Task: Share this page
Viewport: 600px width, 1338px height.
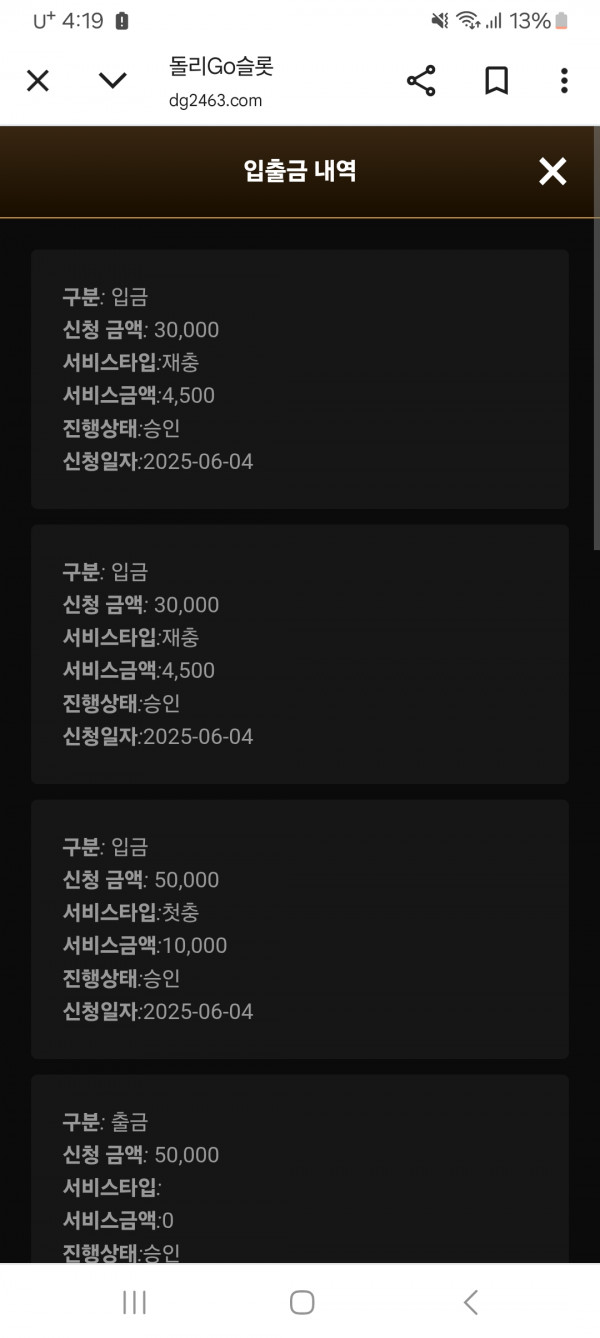Action: 421,81
